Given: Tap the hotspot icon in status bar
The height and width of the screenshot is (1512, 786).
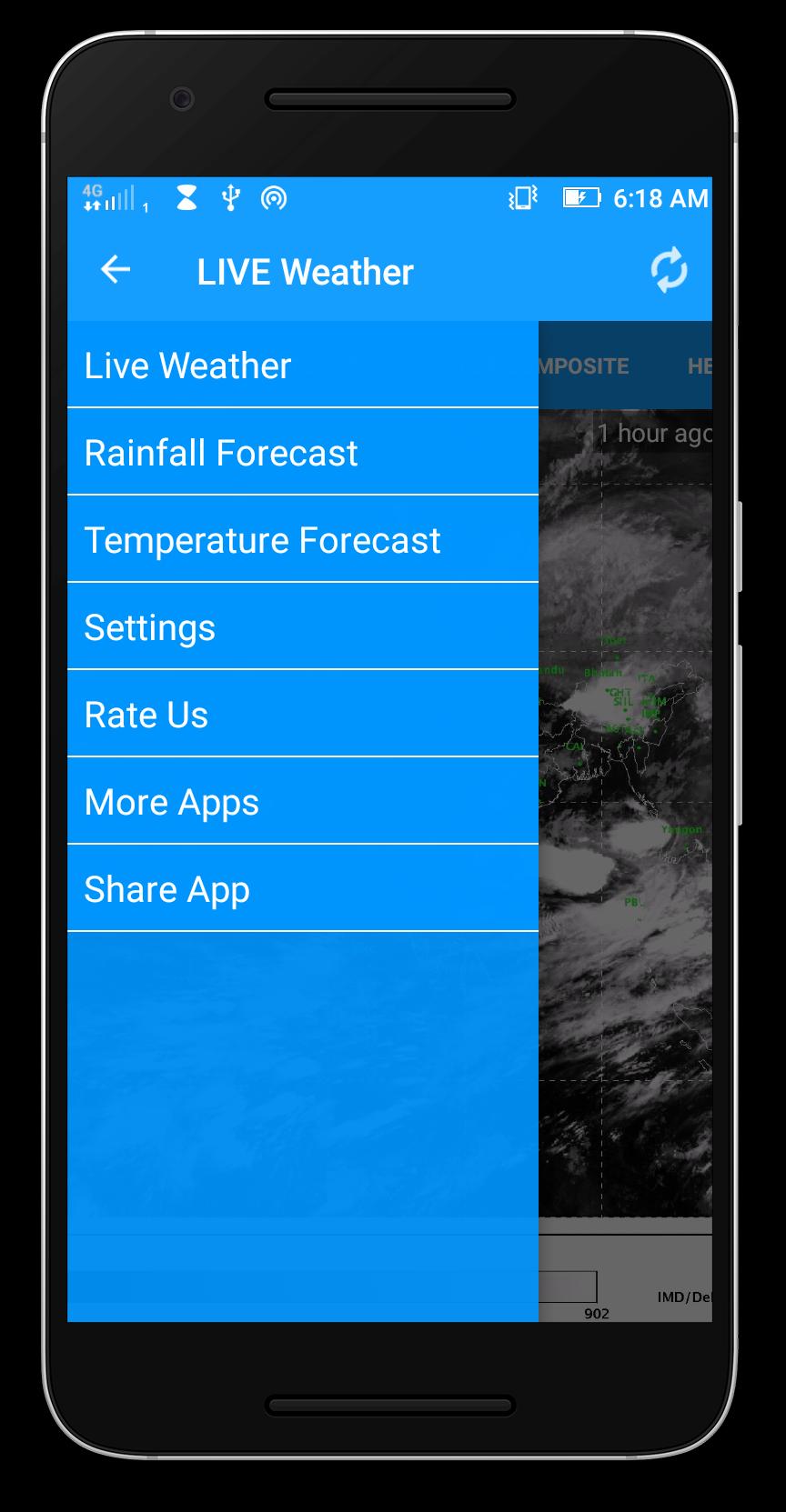Looking at the screenshot, I should [x=272, y=198].
